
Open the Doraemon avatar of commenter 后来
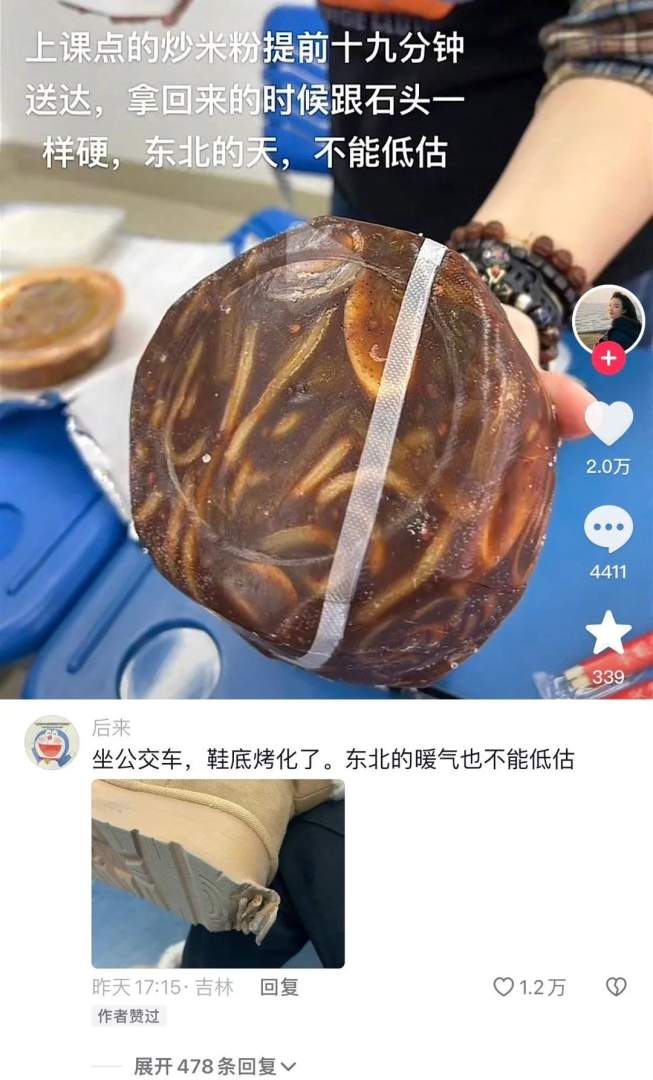(51, 741)
